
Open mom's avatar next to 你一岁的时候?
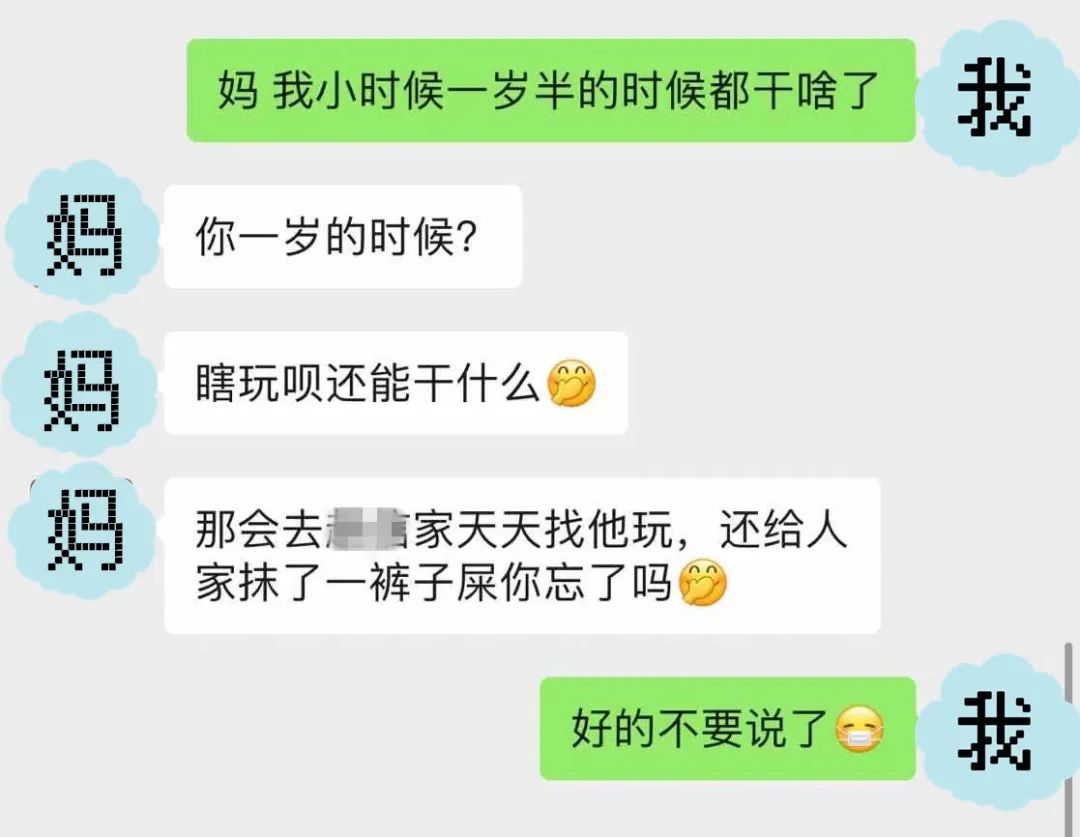pos(84,234)
